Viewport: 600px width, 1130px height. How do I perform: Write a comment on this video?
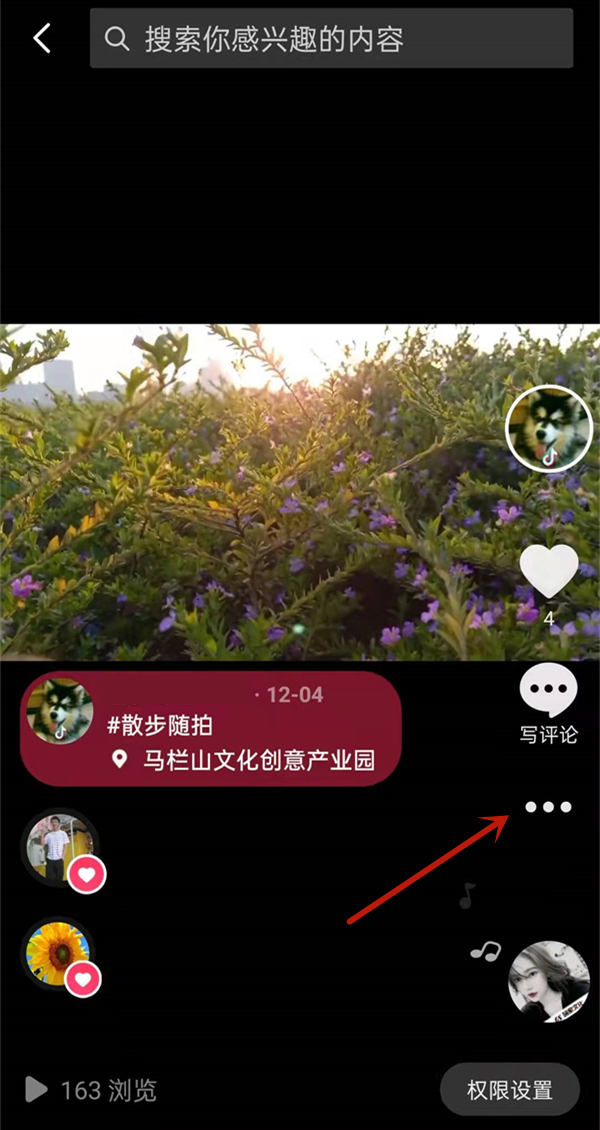click(548, 692)
